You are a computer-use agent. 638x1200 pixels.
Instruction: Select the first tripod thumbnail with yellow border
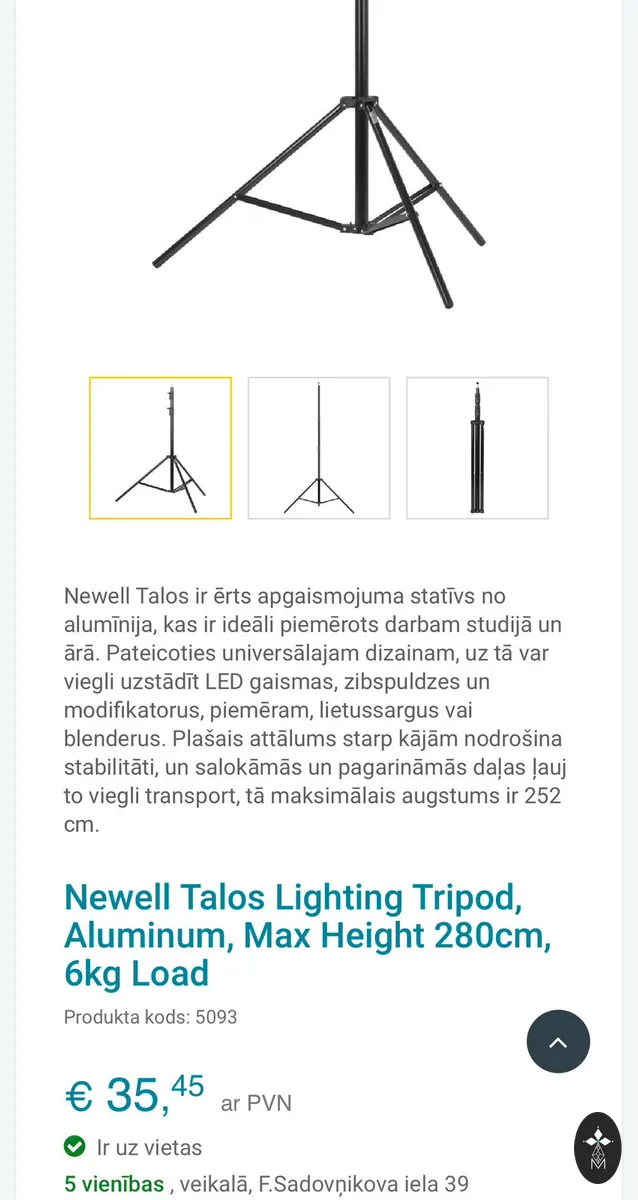click(x=160, y=448)
